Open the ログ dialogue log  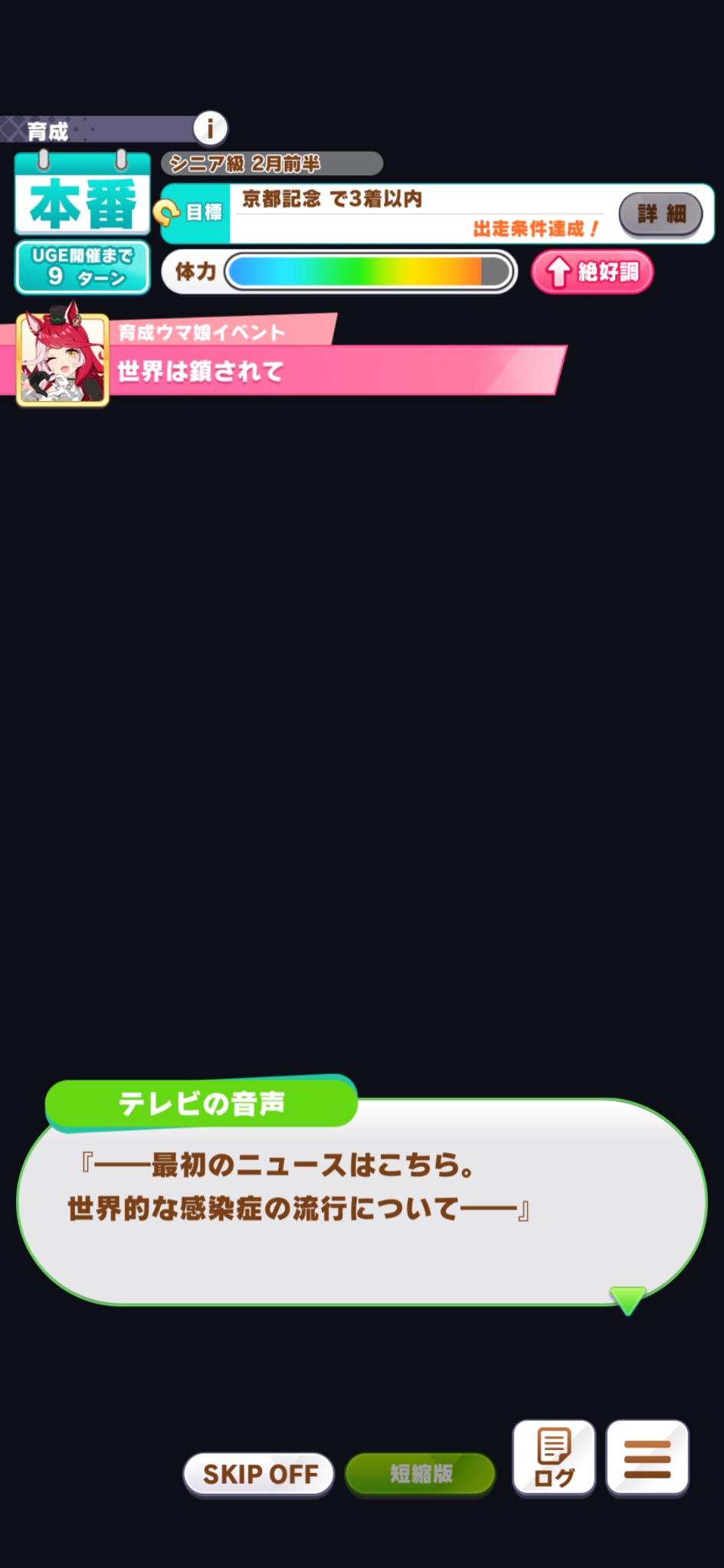[x=554, y=1458]
